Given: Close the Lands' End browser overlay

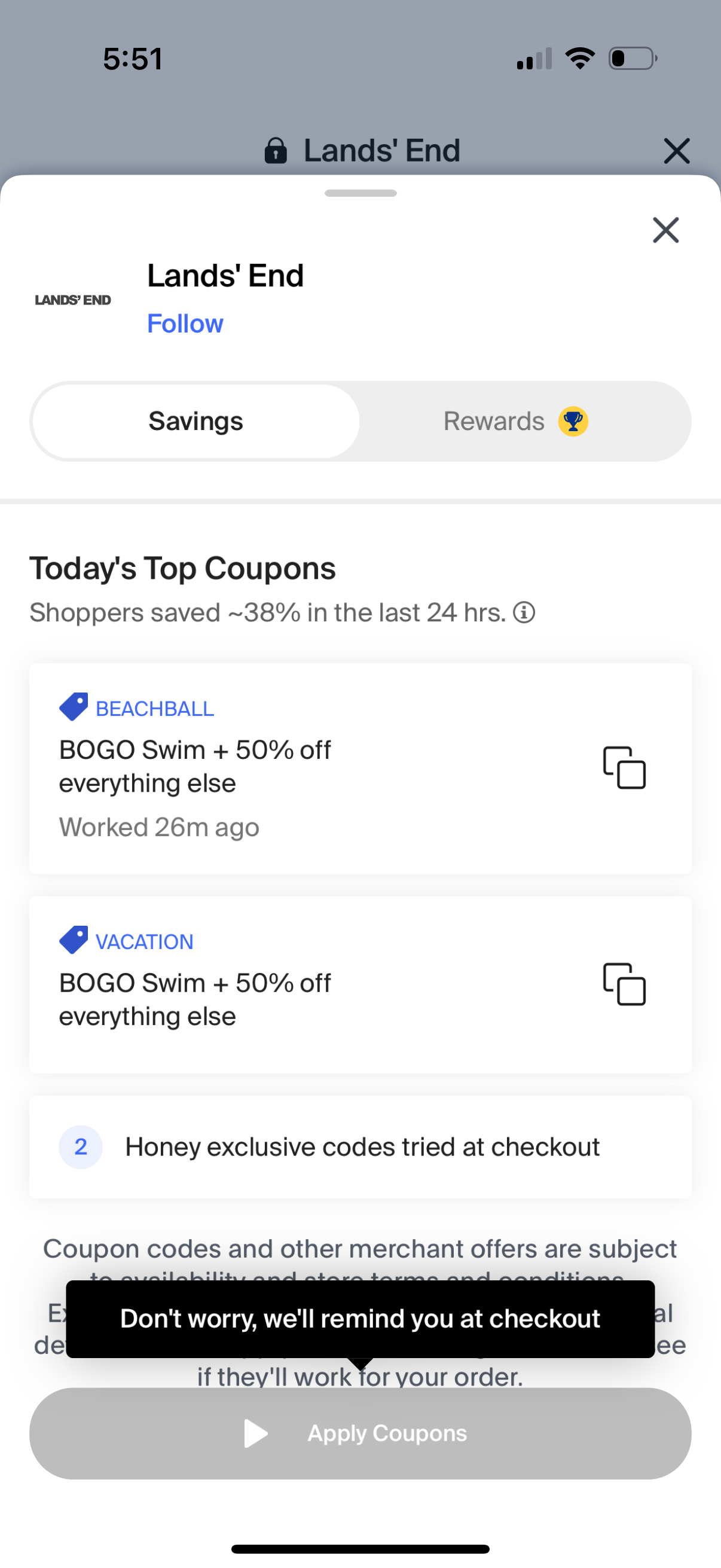Looking at the screenshot, I should [x=677, y=150].
